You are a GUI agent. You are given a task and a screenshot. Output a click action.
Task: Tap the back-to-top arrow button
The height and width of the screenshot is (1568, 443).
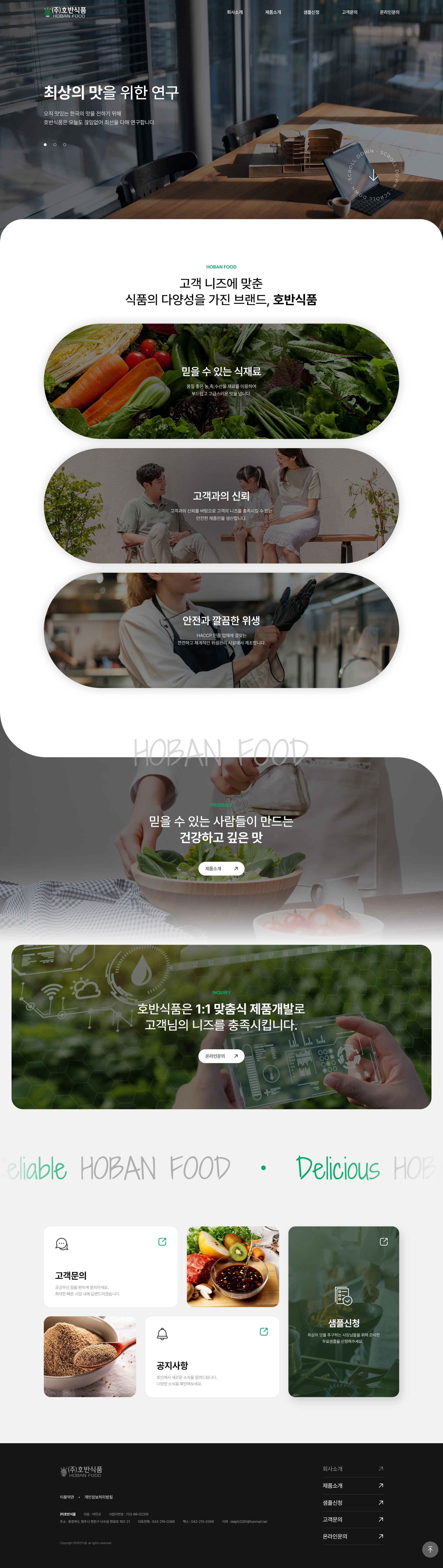430,1550
